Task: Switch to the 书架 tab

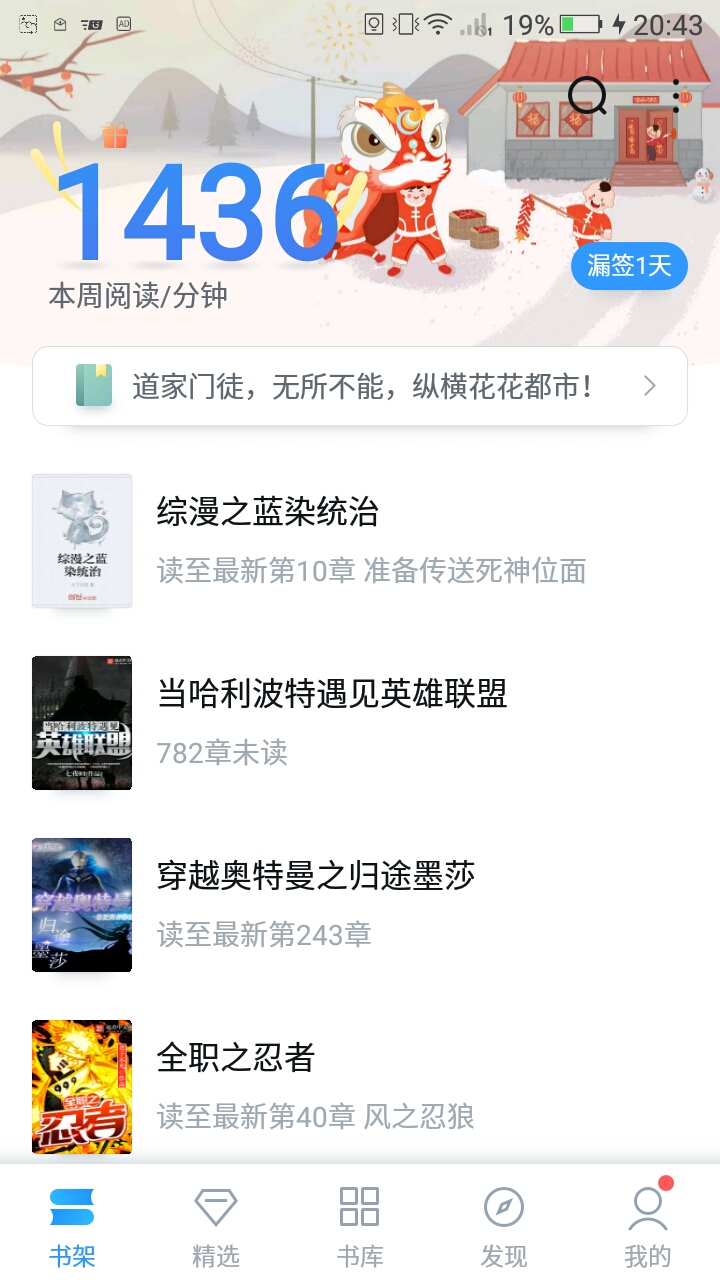Action: coord(72,1224)
